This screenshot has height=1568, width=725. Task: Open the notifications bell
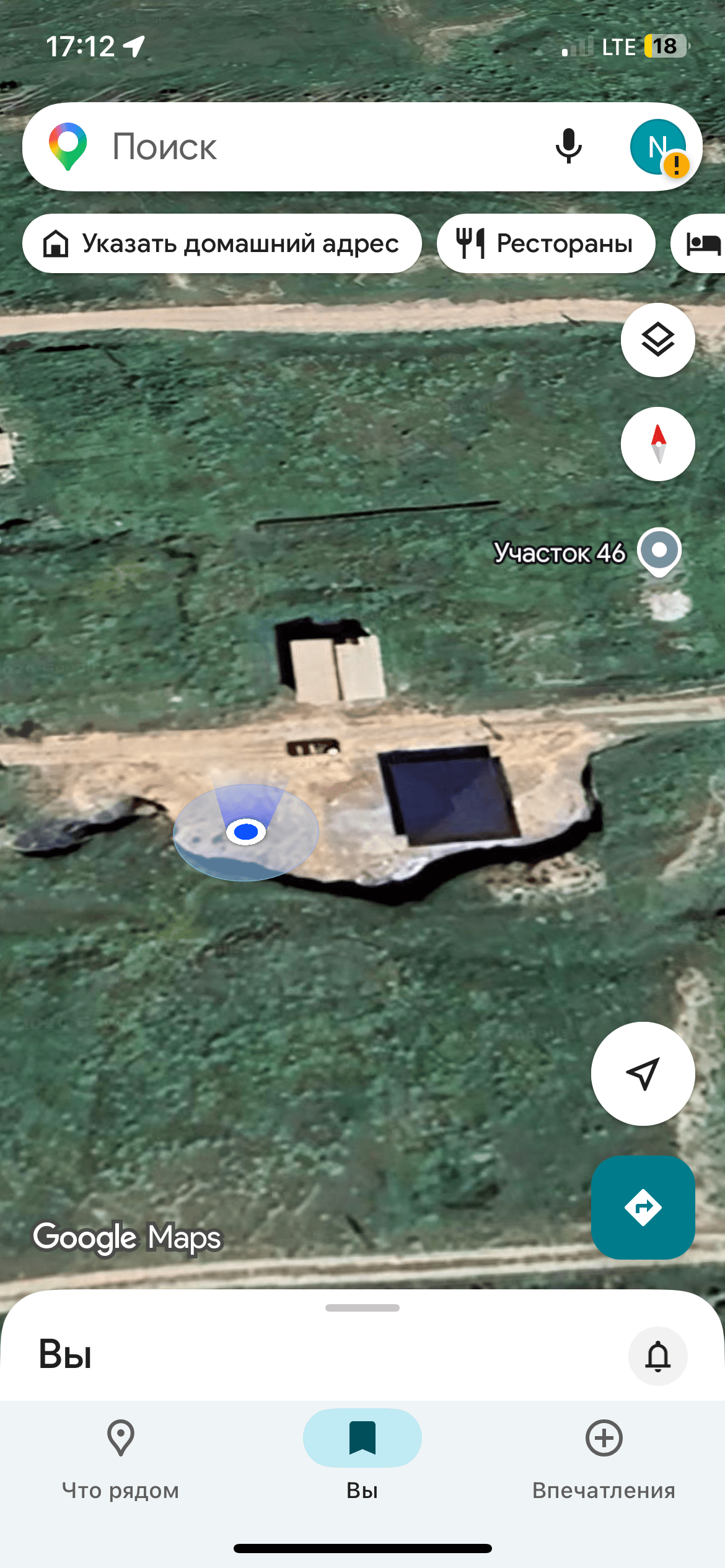[x=658, y=1356]
